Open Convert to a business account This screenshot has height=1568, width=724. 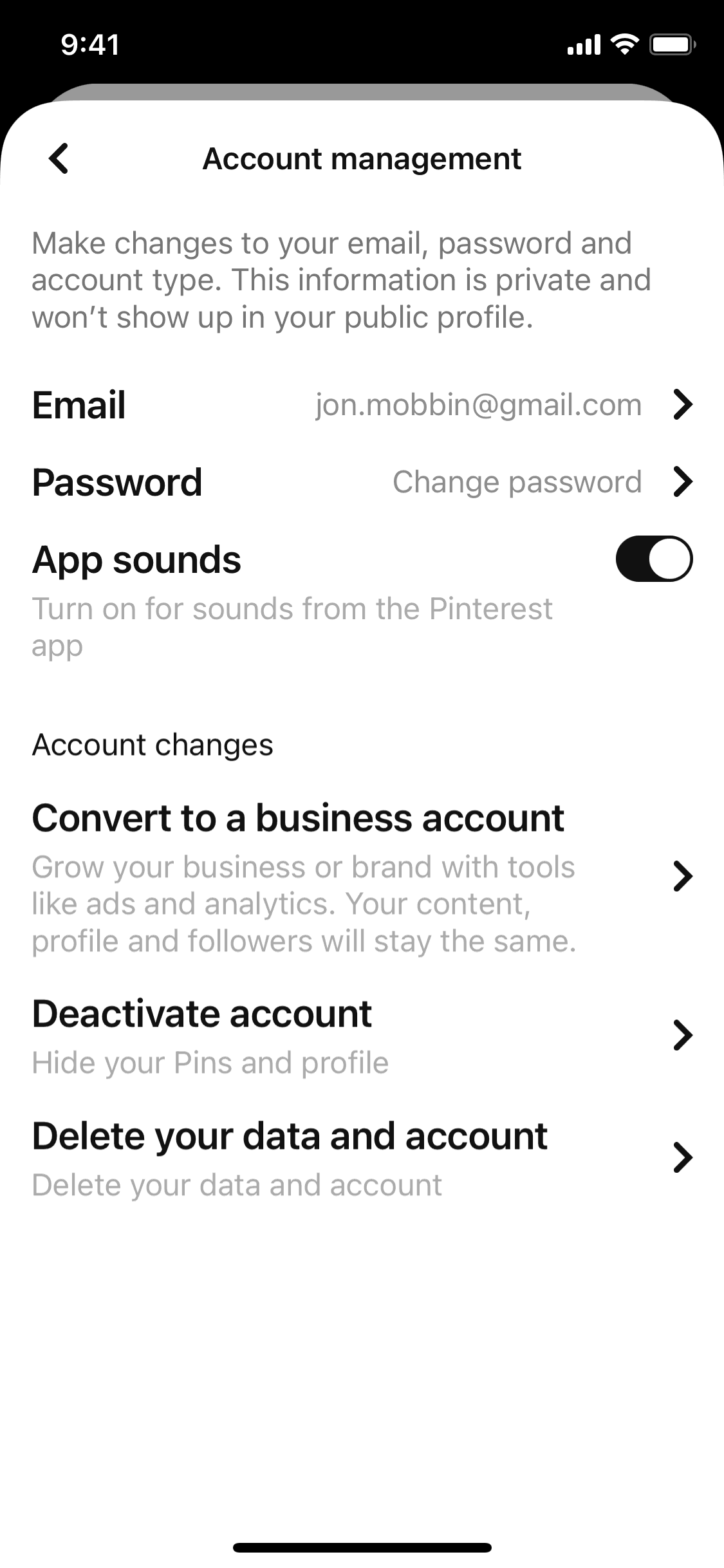tap(362, 877)
